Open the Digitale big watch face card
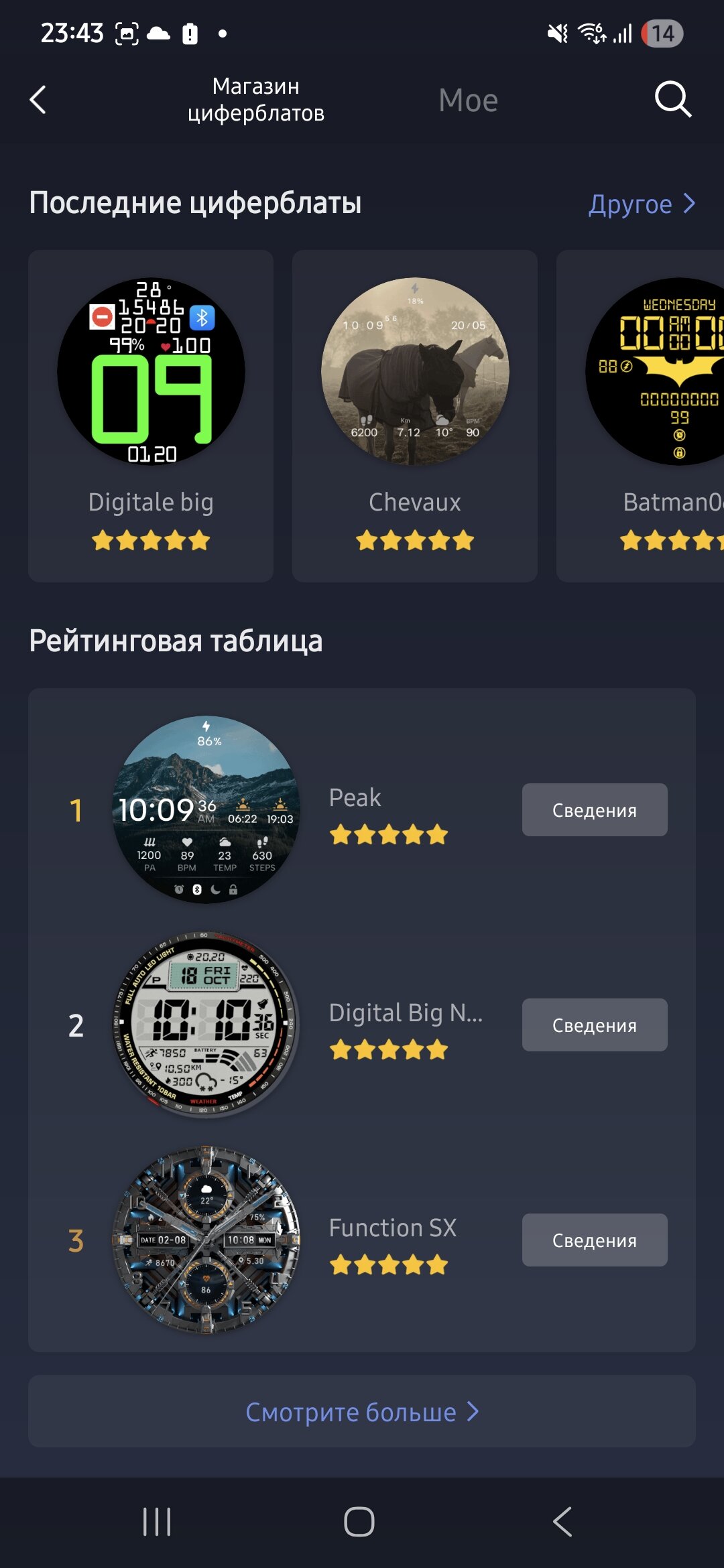The image size is (724, 1568). (151, 415)
